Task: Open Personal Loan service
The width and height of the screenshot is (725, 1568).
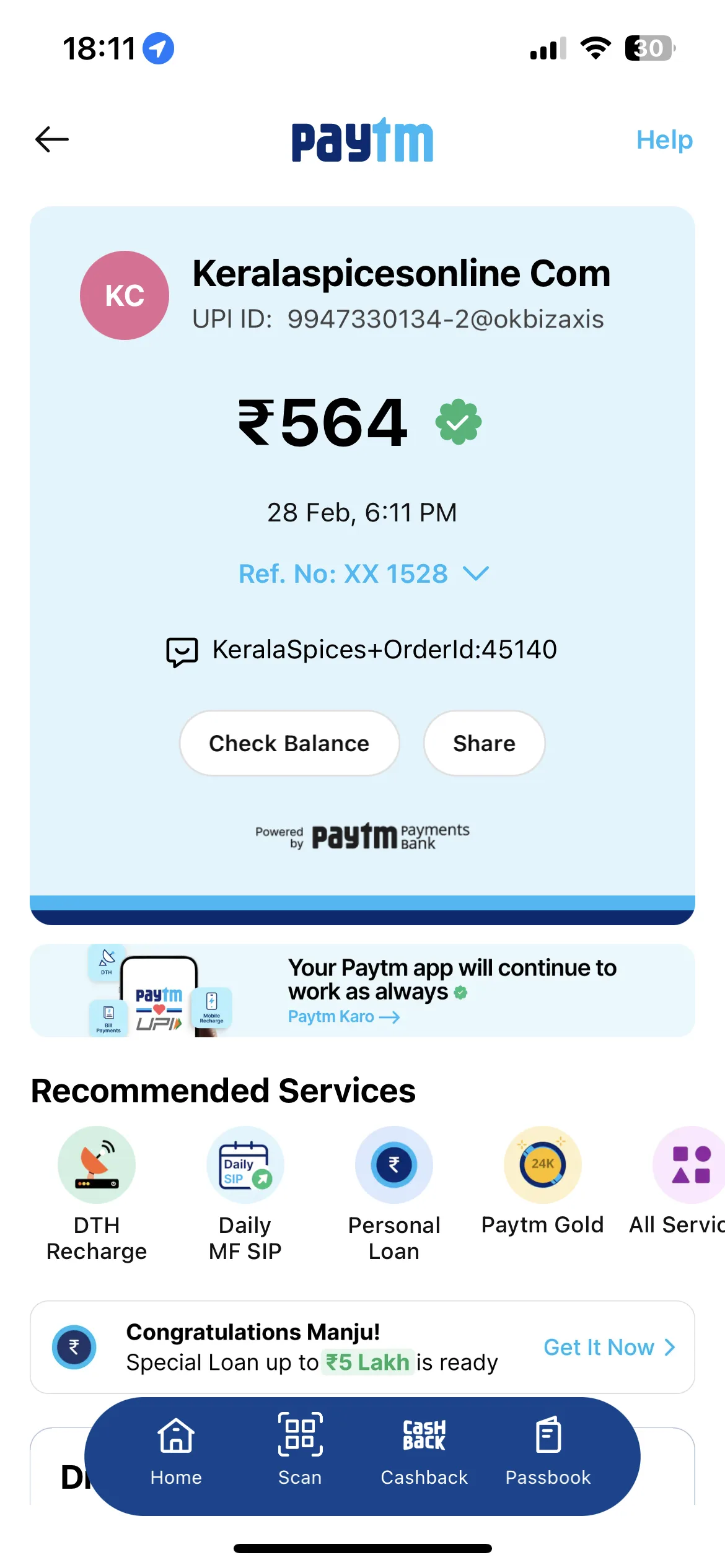Action: click(x=394, y=1195)
